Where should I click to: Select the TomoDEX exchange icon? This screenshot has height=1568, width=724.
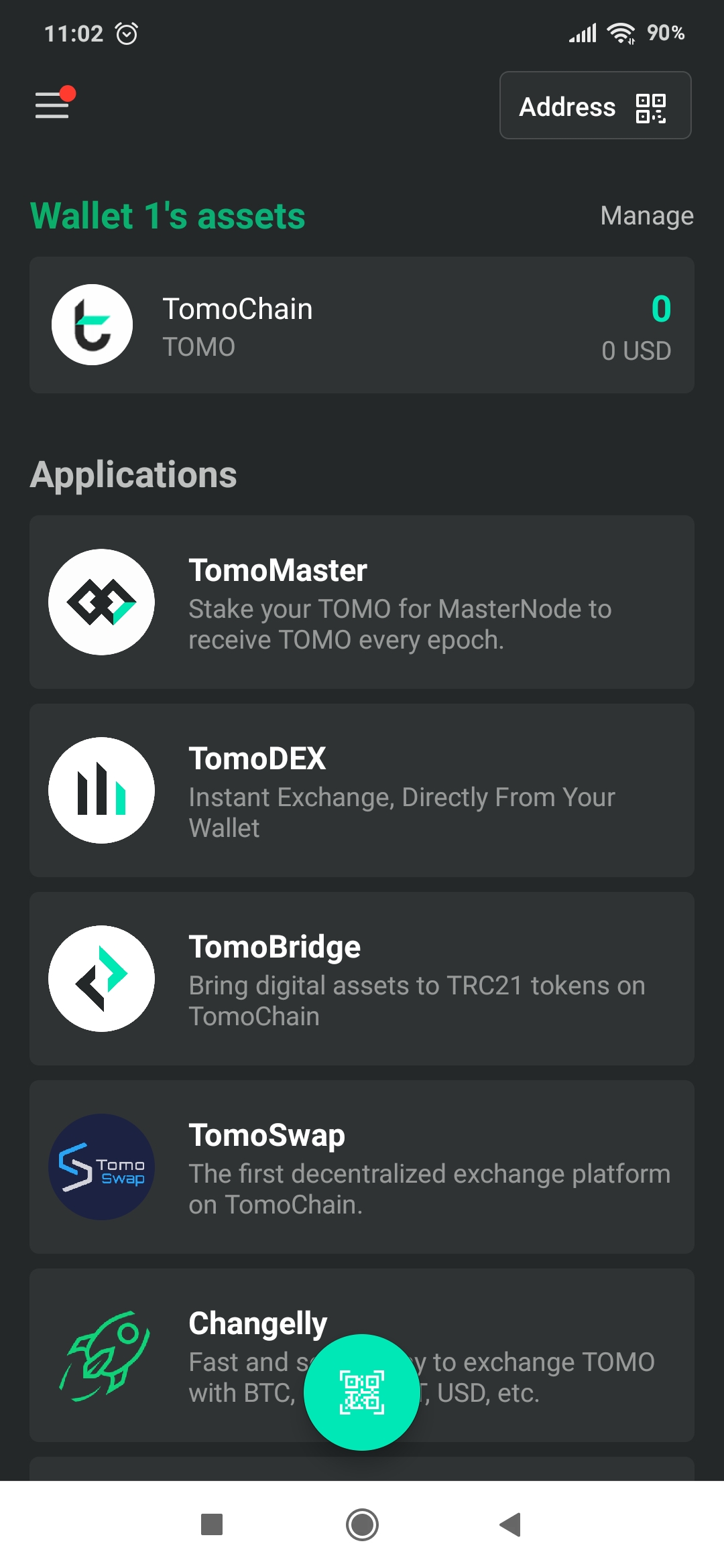[x=101, y=790]
